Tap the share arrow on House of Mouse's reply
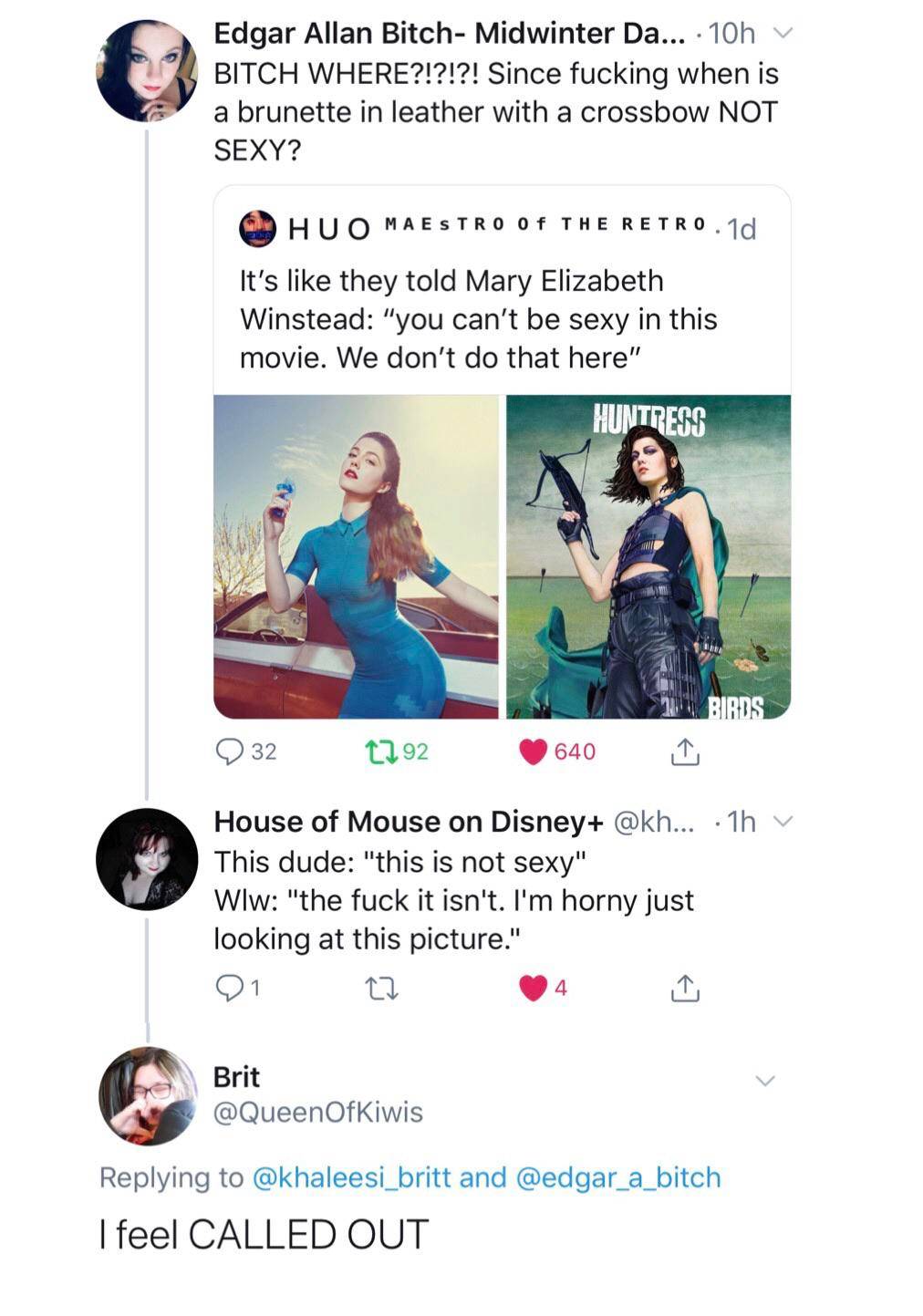This screenshot has height=1316, width=923. [x=685, y=983]
